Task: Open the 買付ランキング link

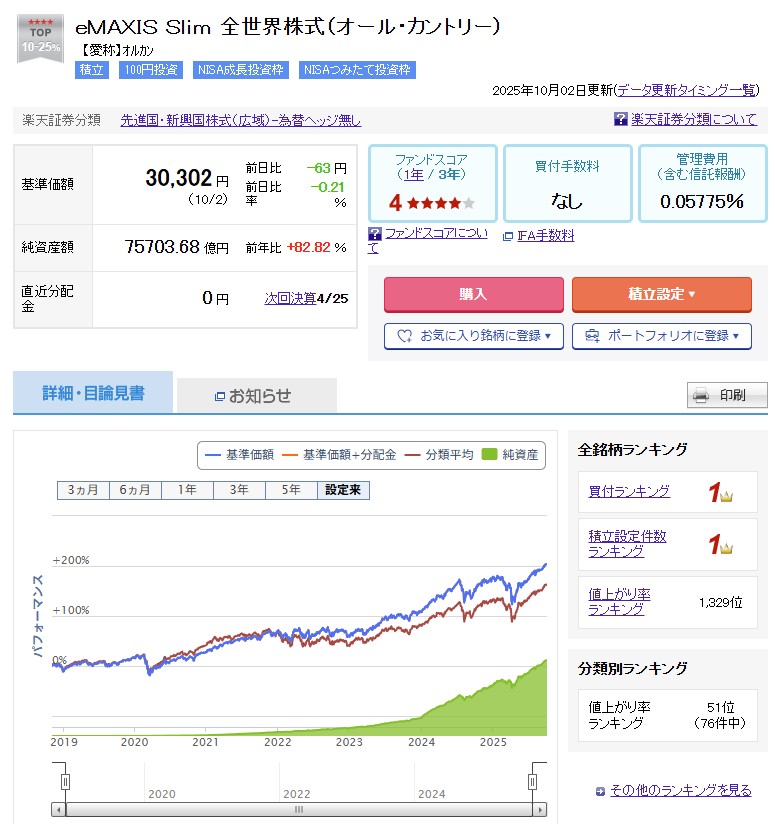Action: pos(629,491)
